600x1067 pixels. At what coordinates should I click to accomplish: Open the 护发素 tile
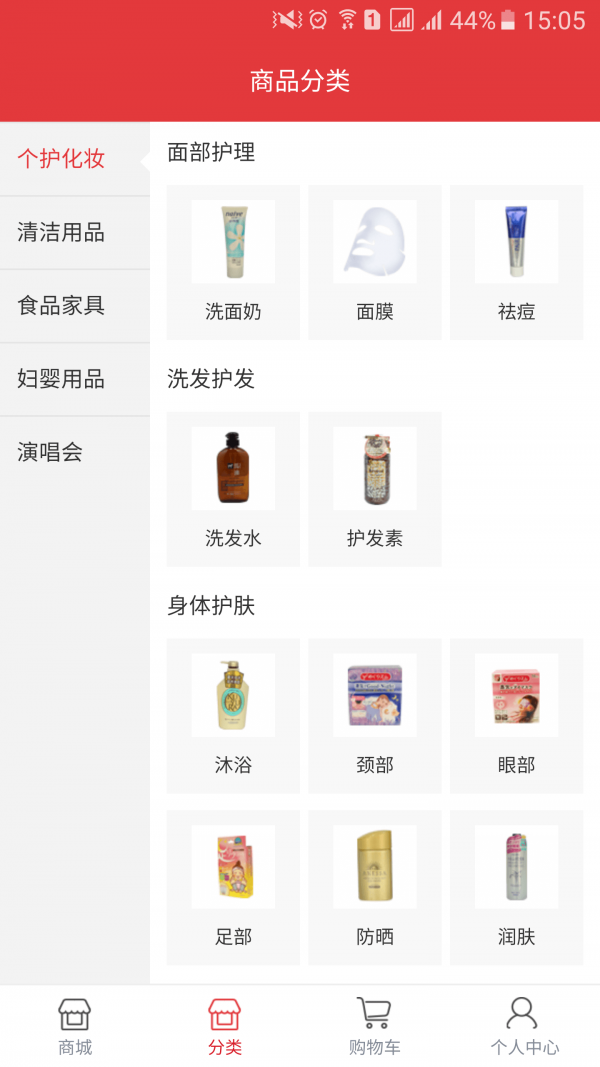coord(375,489)
